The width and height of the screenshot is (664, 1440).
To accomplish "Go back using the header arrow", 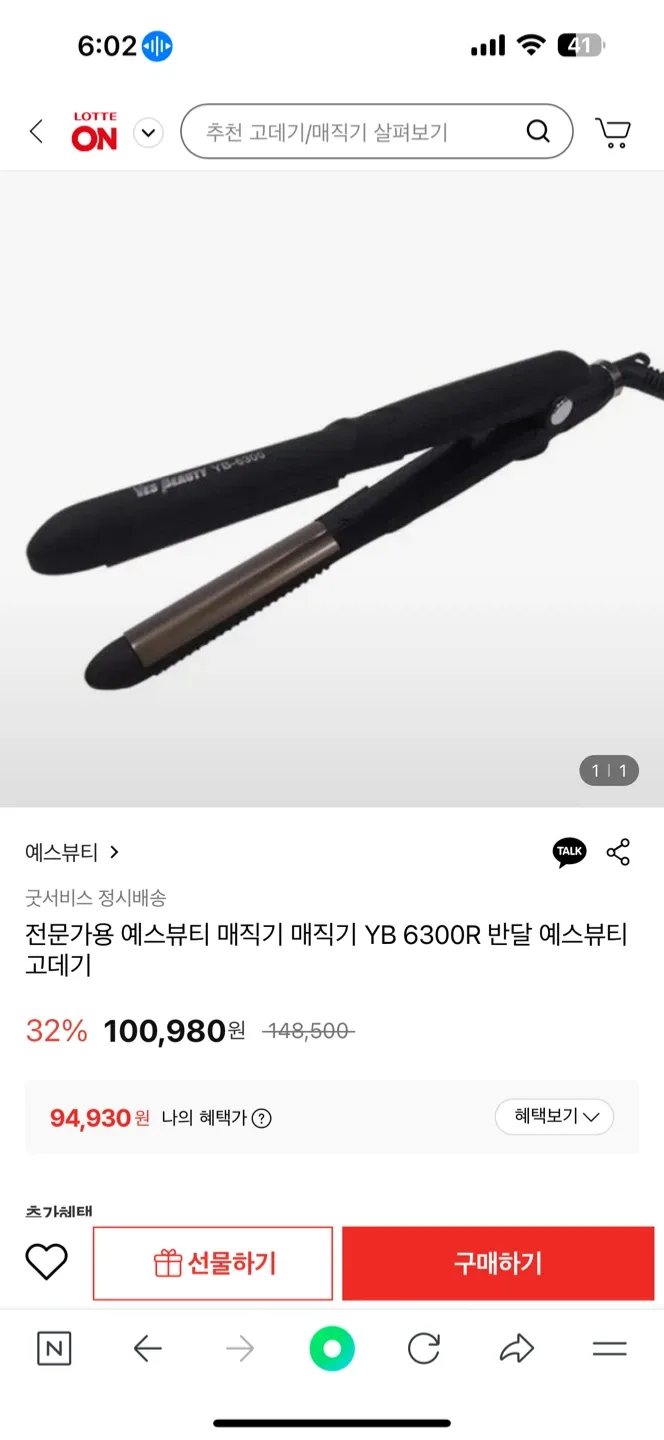I will tap(37, 131).
